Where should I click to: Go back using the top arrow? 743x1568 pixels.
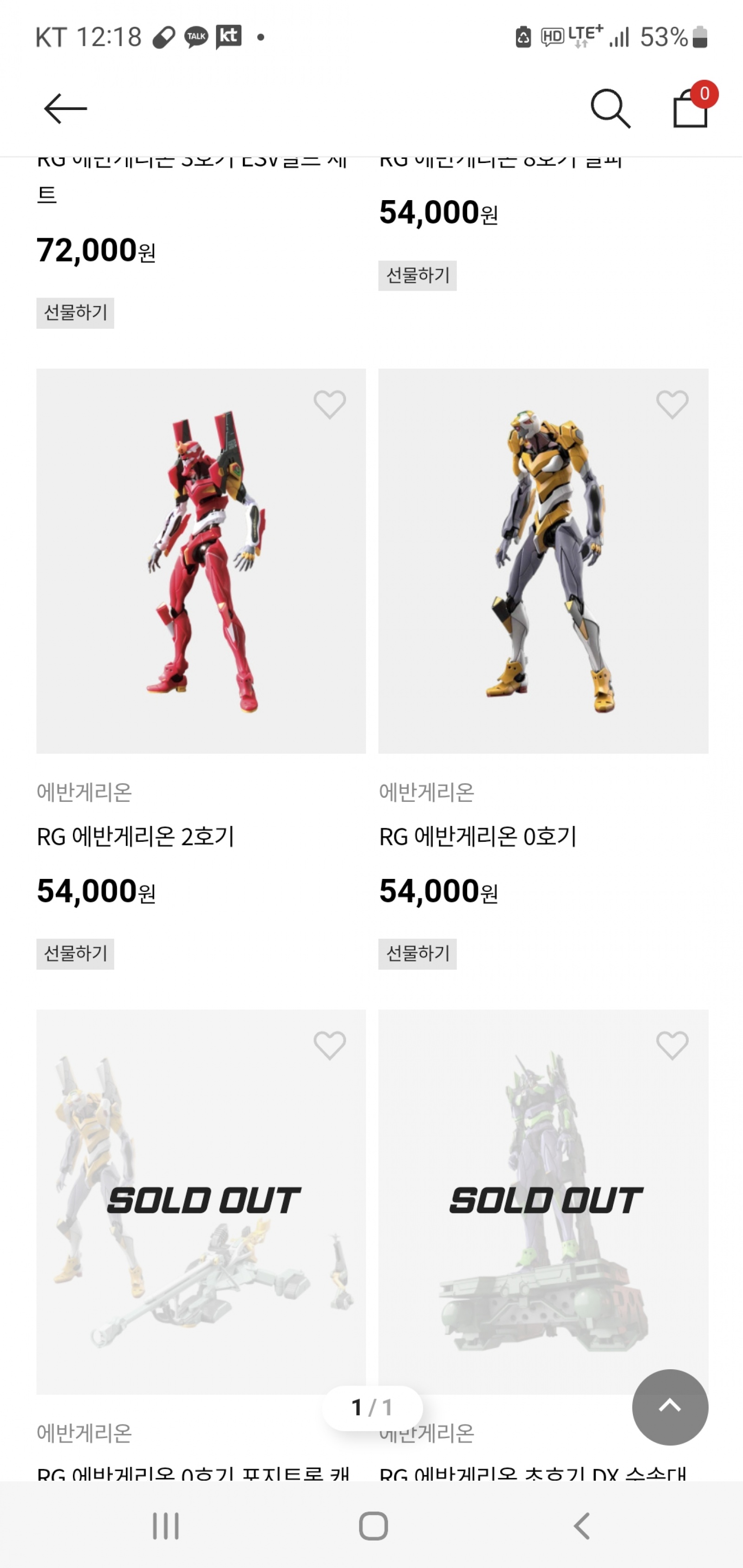(65, 109)
